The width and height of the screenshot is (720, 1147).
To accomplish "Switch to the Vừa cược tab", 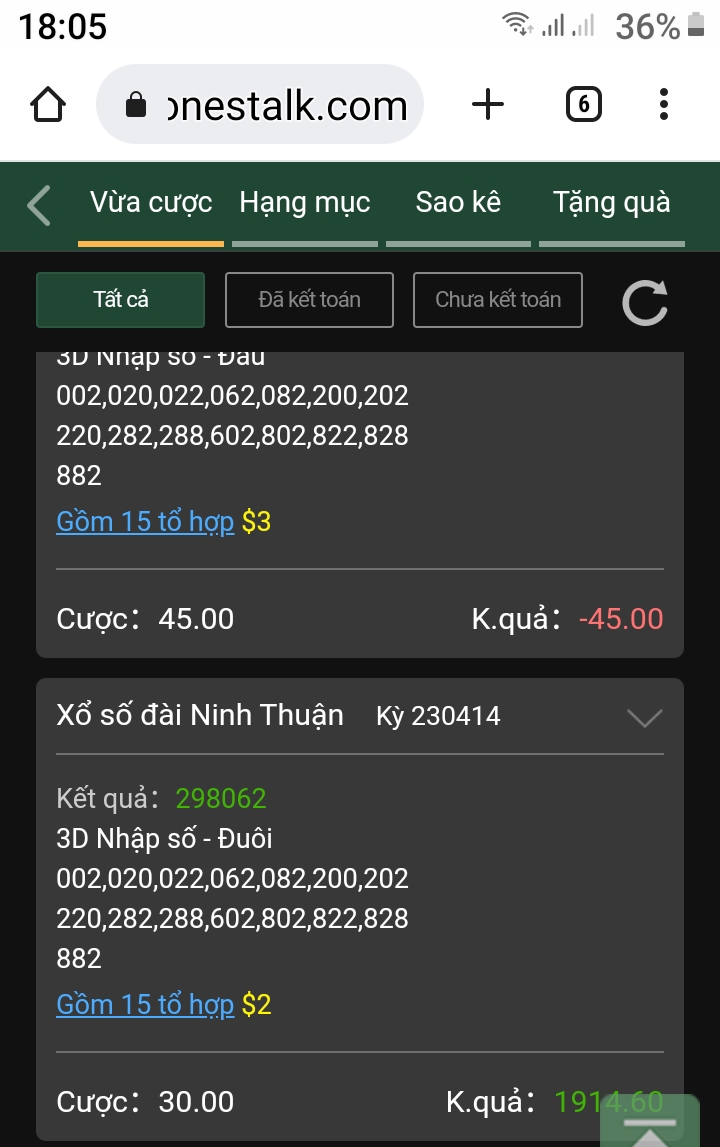I will (151, 204).
